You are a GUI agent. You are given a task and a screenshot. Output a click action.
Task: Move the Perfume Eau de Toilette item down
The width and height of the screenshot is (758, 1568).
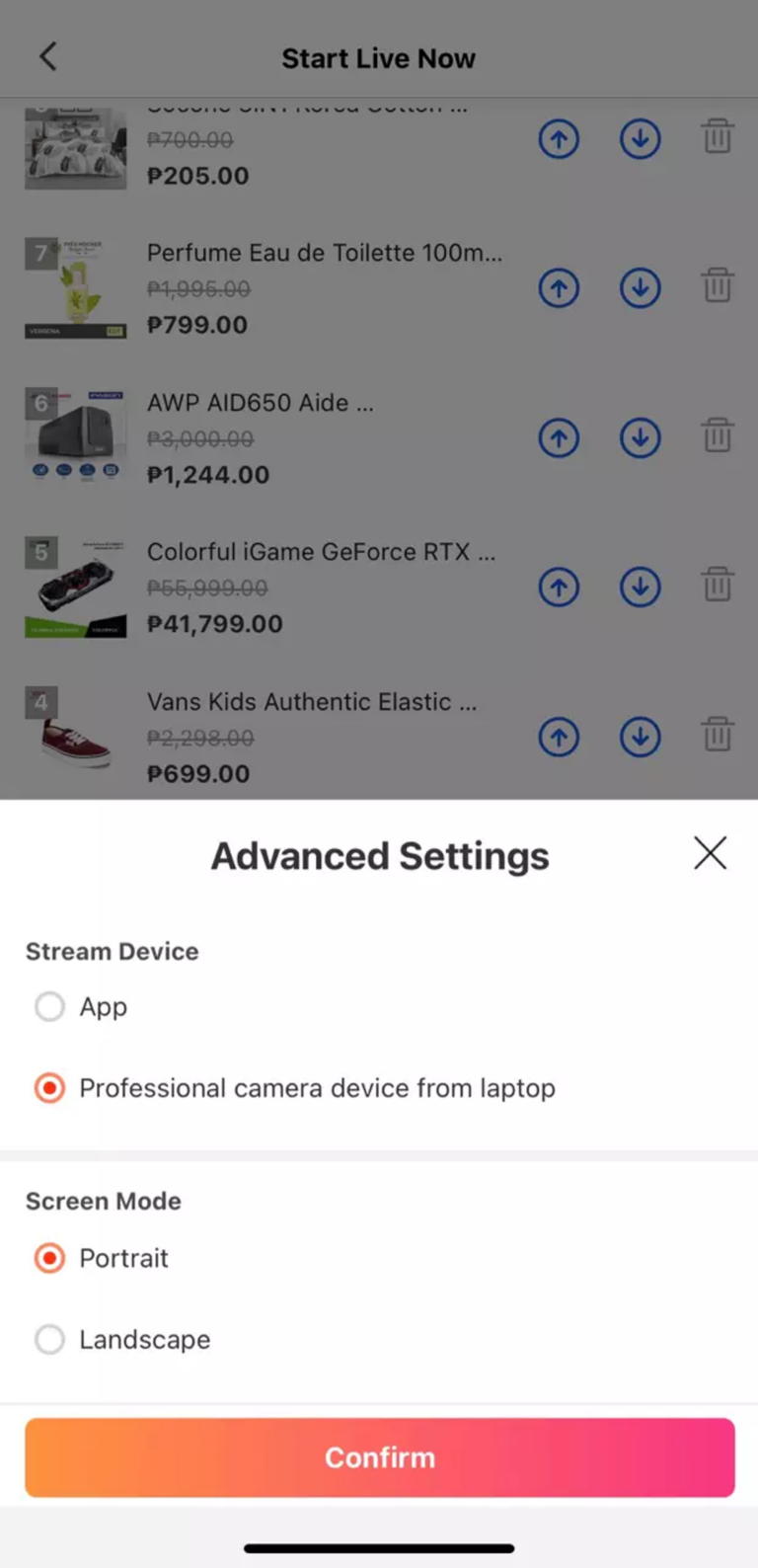click(x=640, y=288)
